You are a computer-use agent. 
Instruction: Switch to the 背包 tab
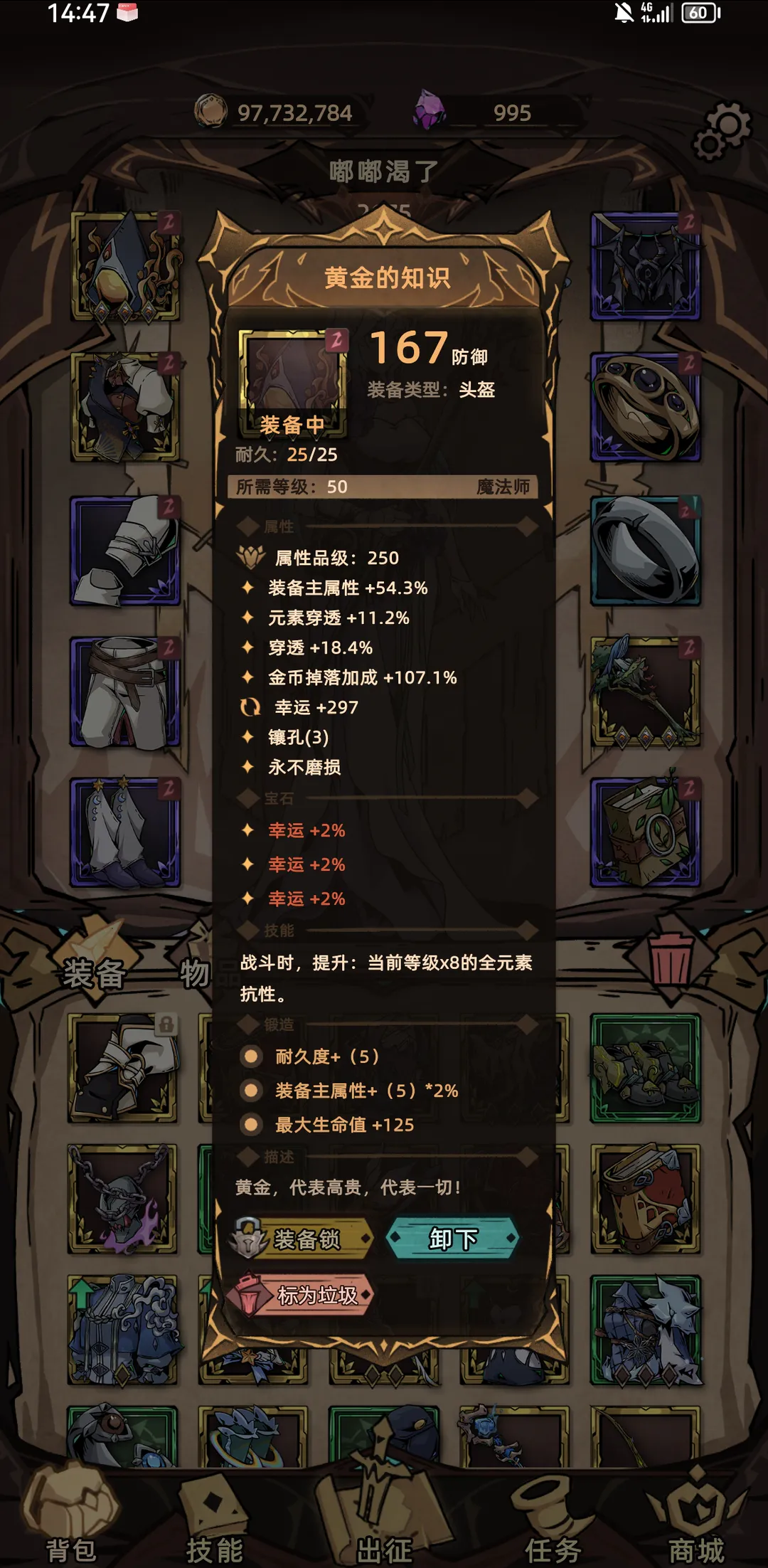71,1515
